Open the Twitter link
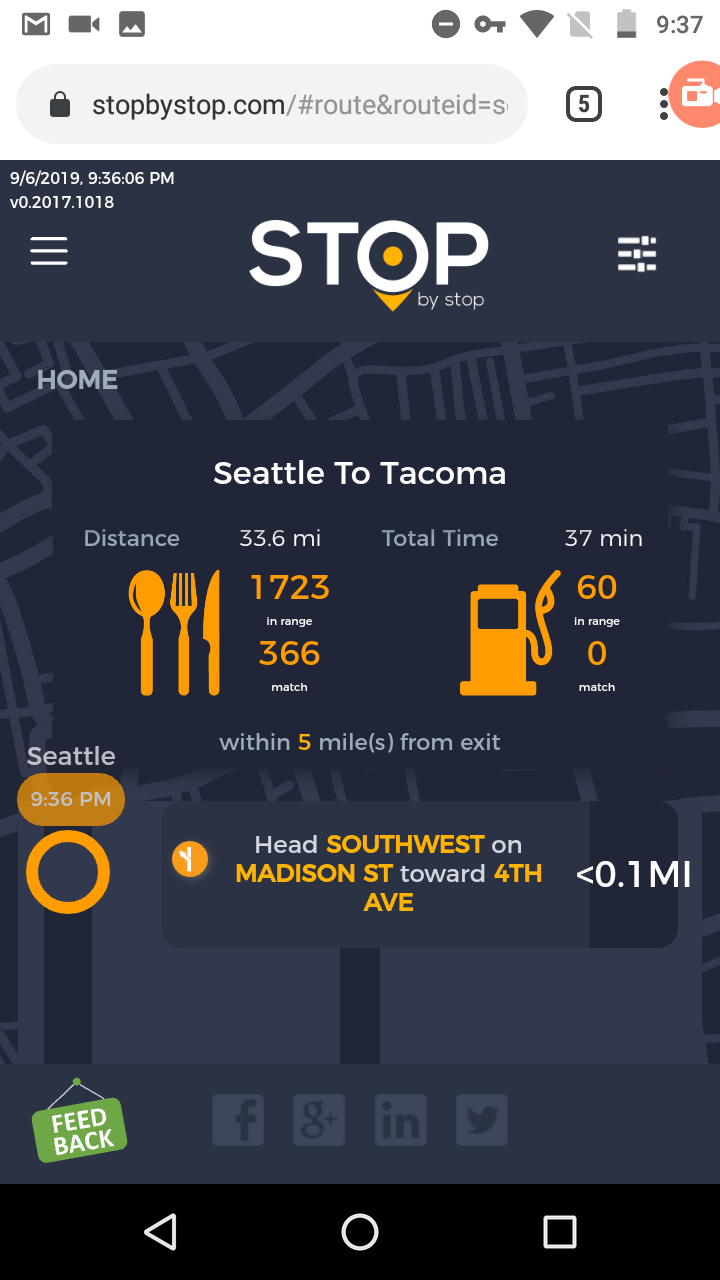 tap(482, 1120)
